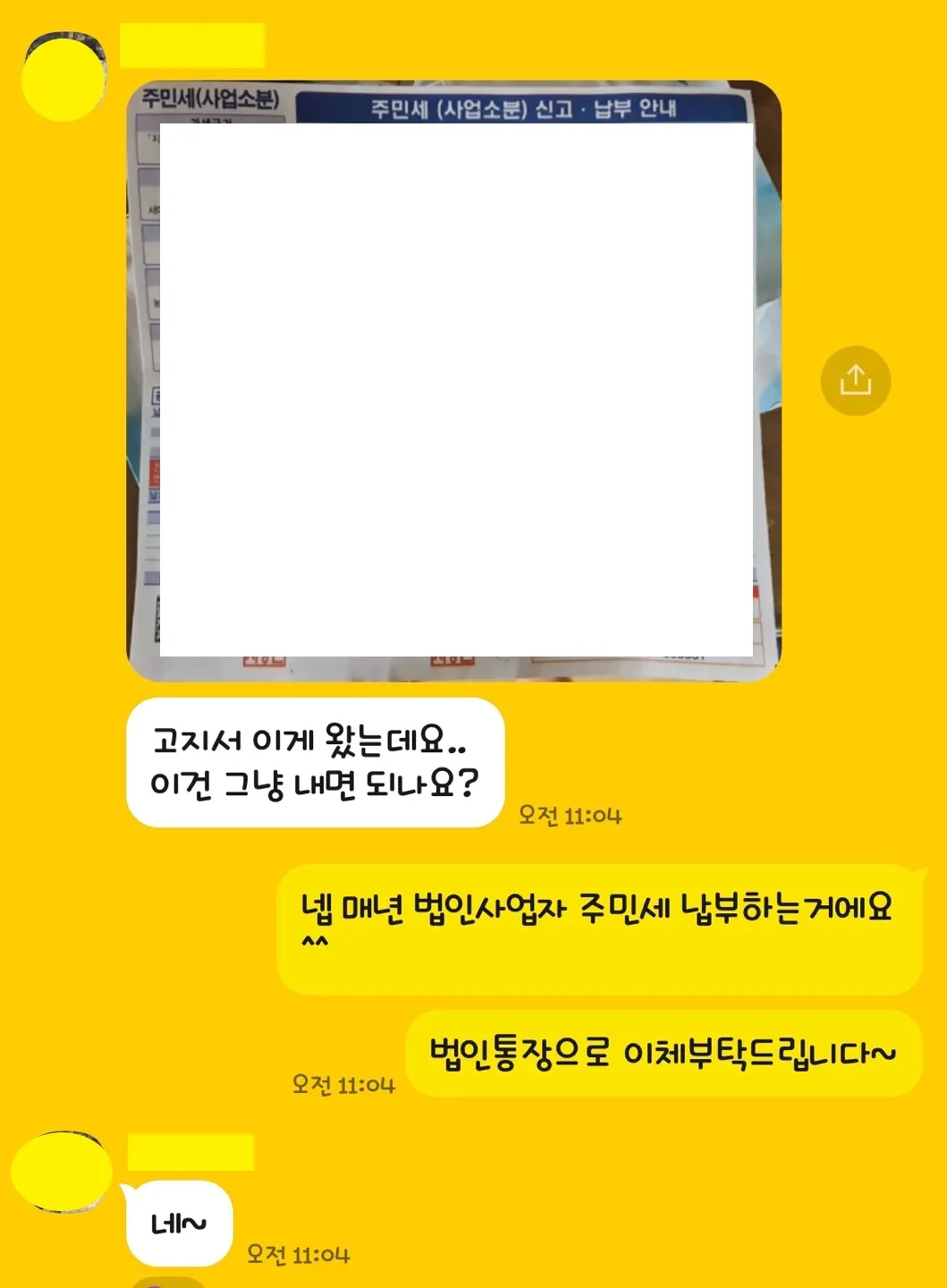947x1288 pixels.
Task: Open the profile picture next to 네~
Action: 61,1171
